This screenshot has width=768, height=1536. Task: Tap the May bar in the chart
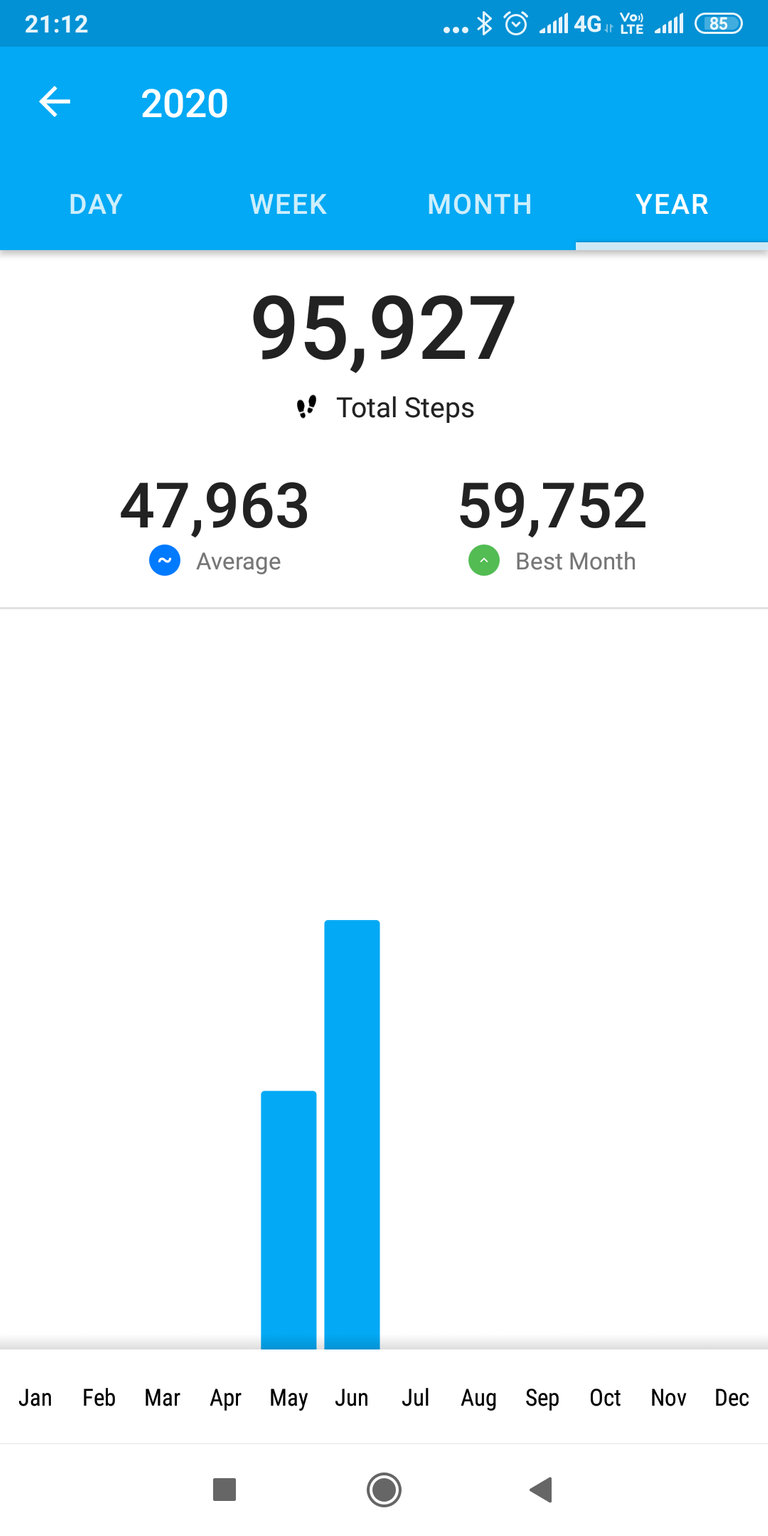(289, 1220)
